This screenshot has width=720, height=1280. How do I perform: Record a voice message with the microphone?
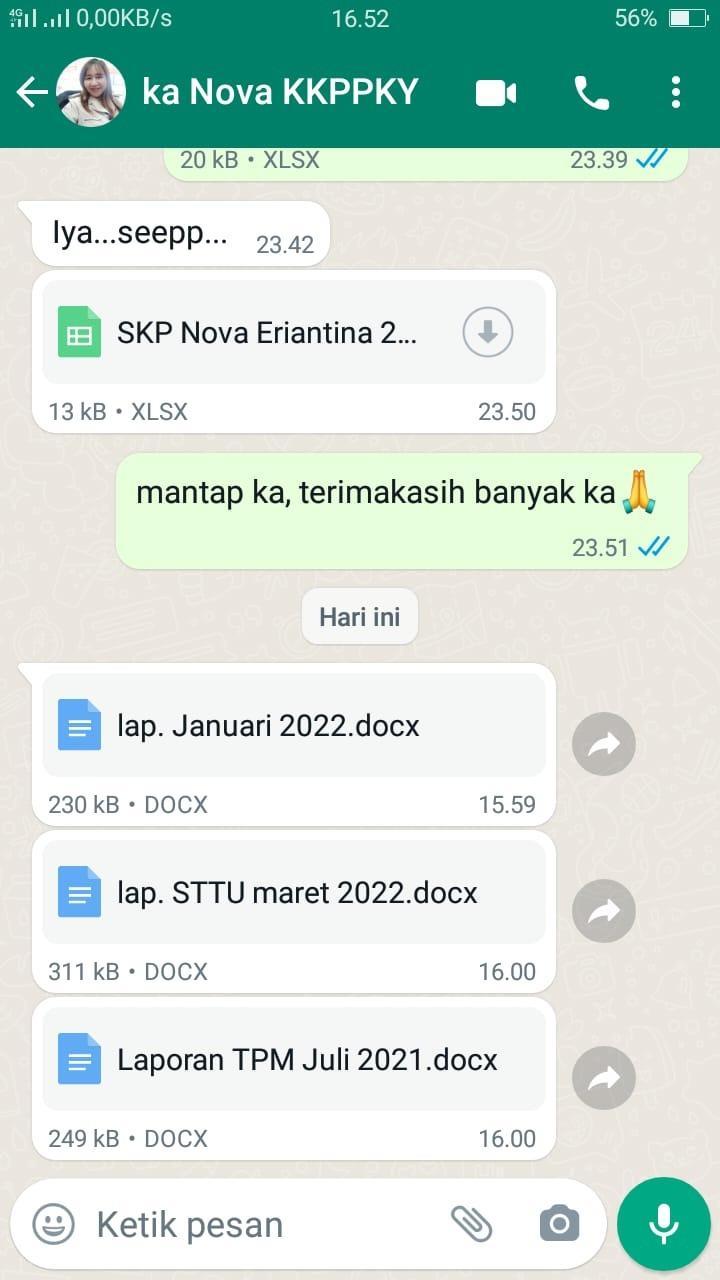(663, 1223)
